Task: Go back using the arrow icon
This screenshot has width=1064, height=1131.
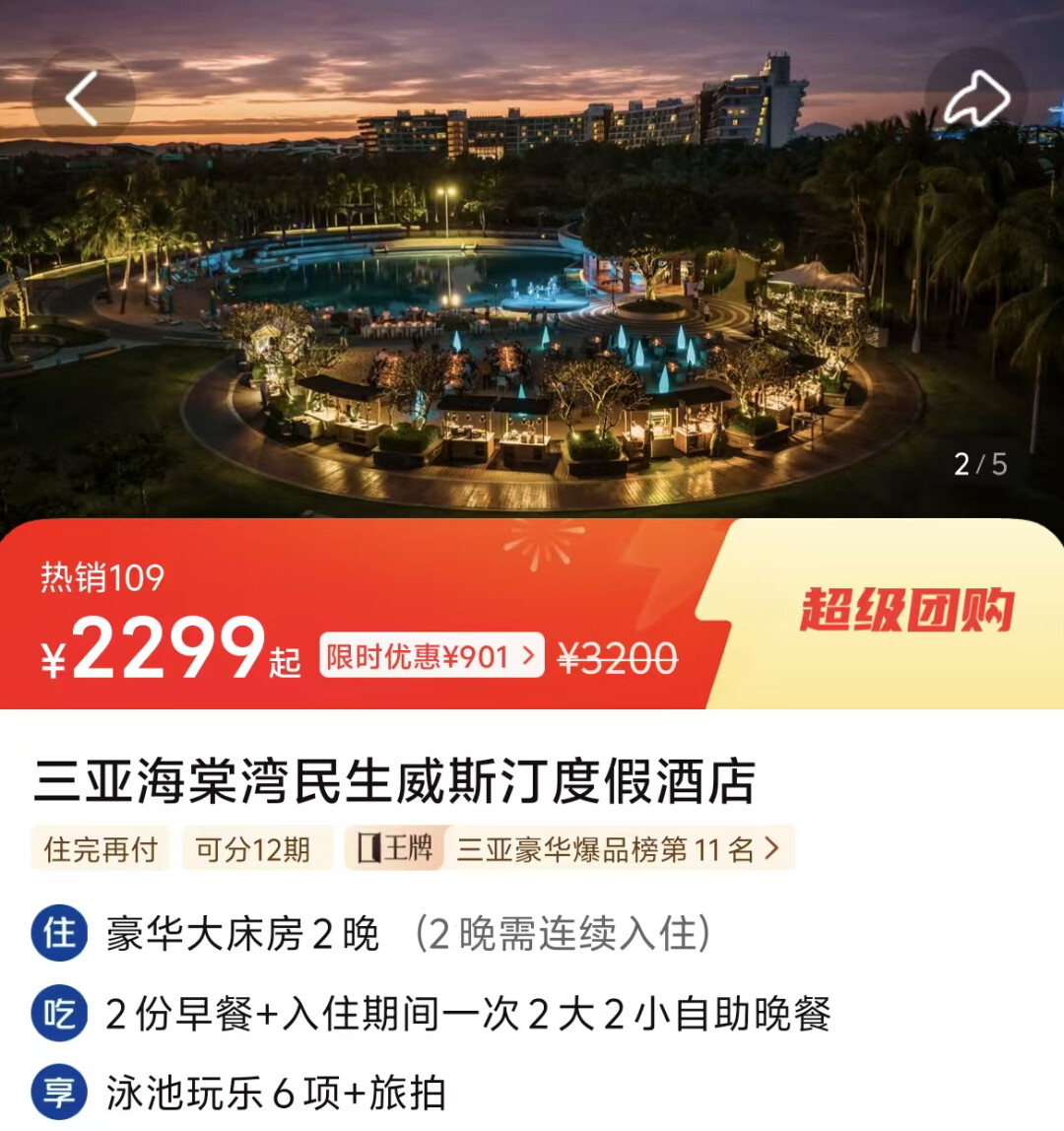Action: (83, 98)
